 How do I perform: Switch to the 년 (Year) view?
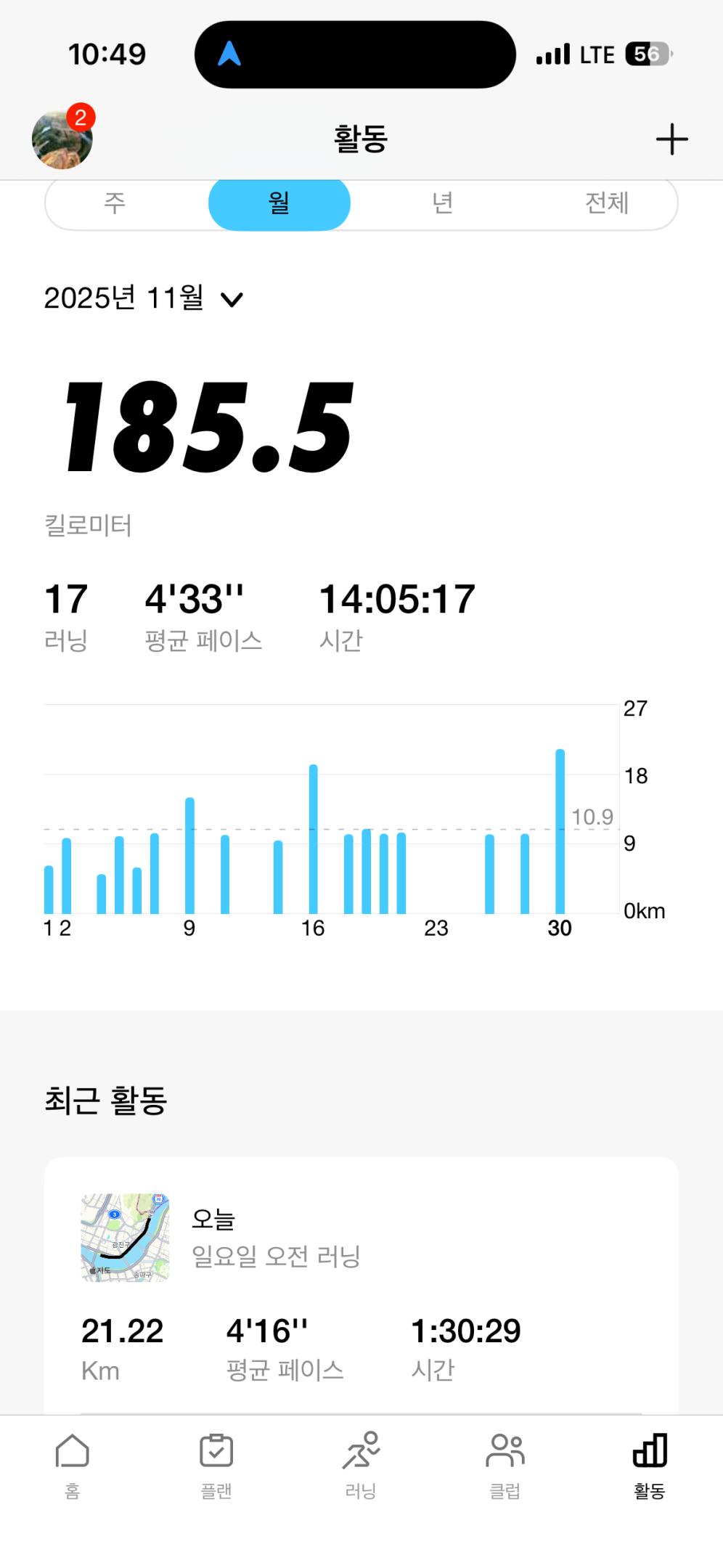point(443,204)
